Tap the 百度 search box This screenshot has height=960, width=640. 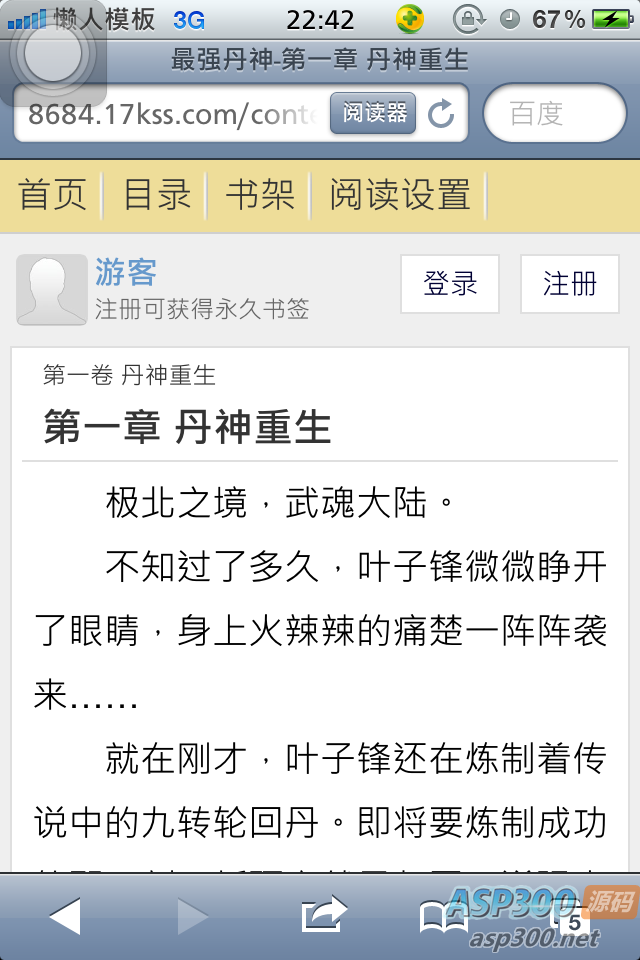click(x=554, y=114)
